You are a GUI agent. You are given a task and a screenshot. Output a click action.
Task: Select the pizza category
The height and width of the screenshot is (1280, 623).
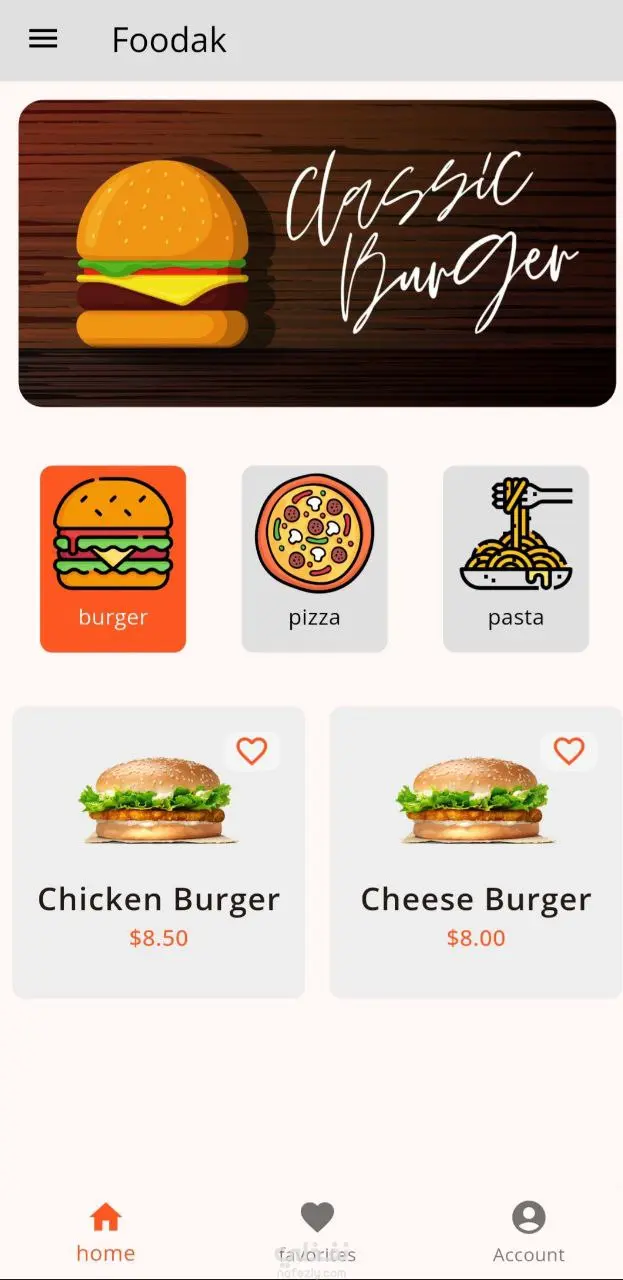pos(314,558)
